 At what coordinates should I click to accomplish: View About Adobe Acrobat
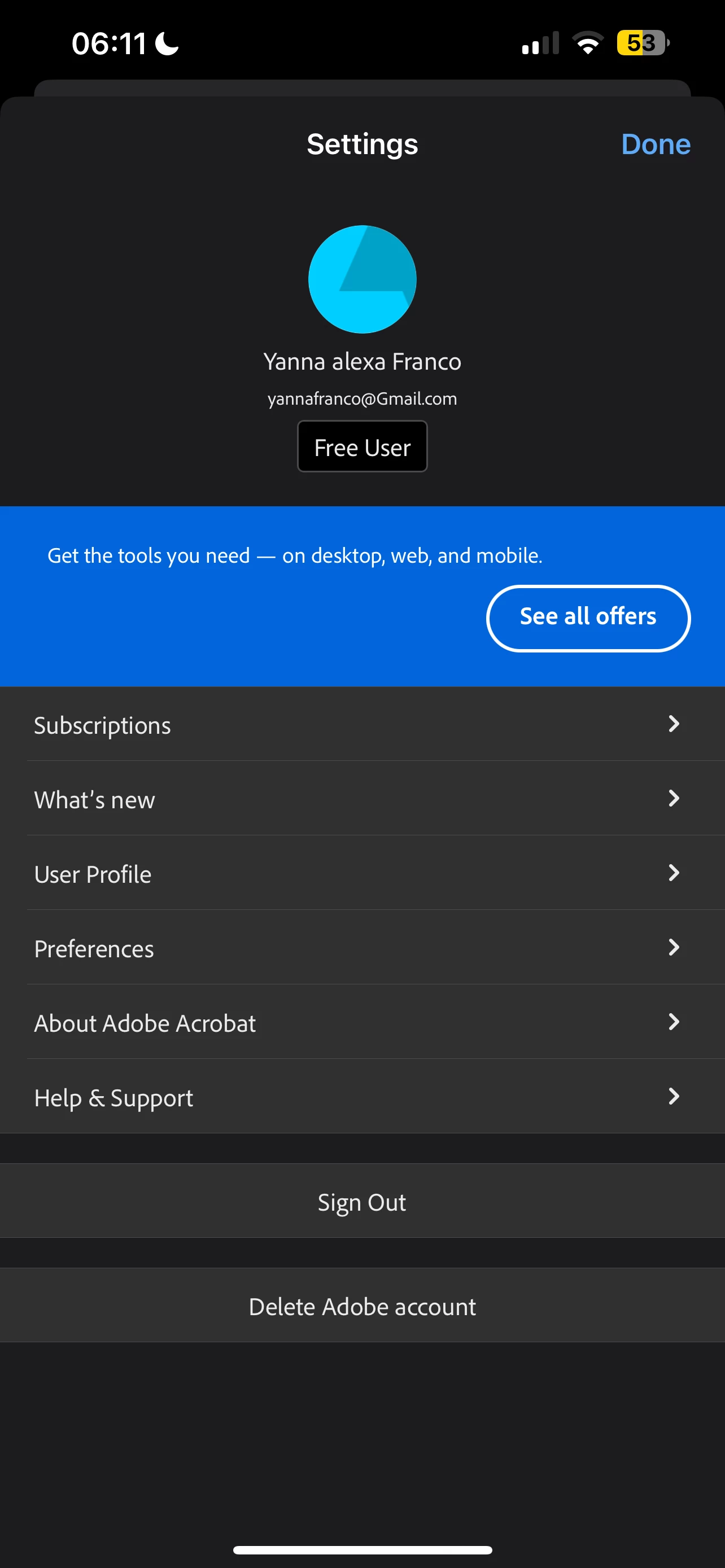[x=362, y=1023]
